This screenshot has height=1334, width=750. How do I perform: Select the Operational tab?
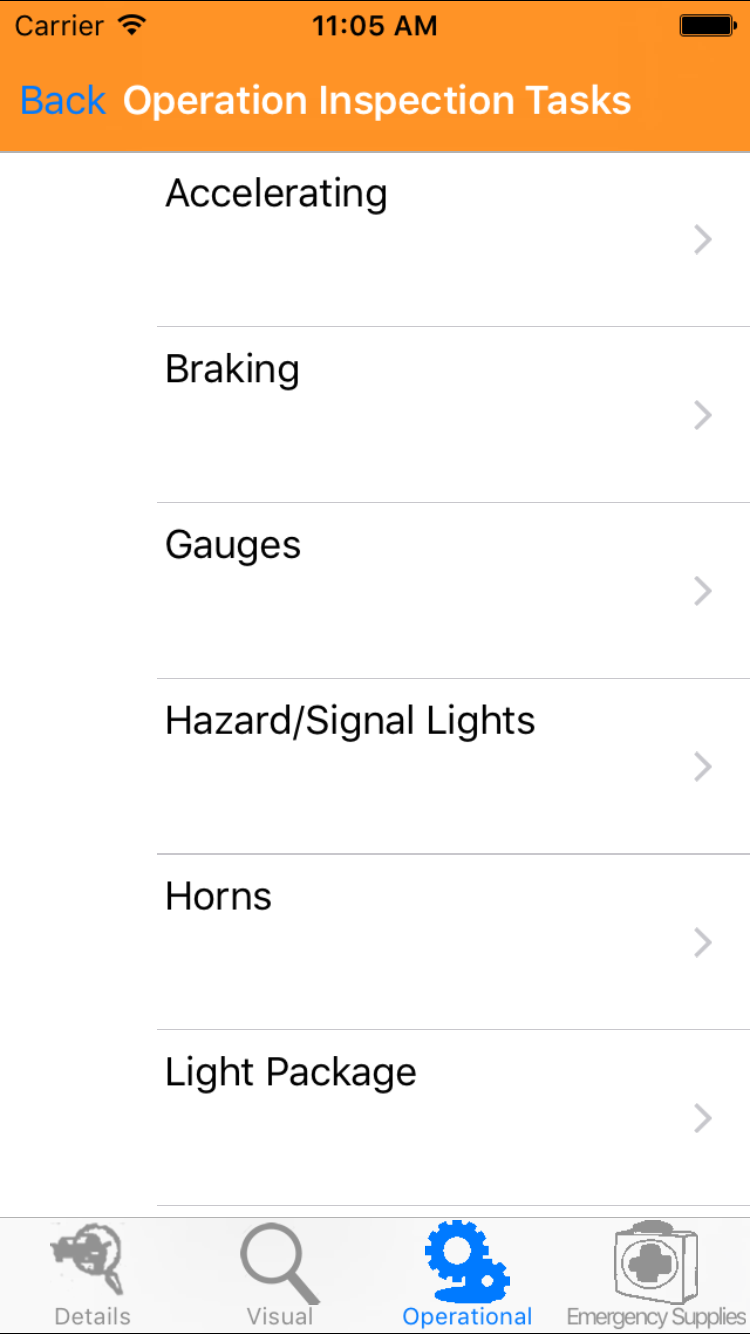467,1275
